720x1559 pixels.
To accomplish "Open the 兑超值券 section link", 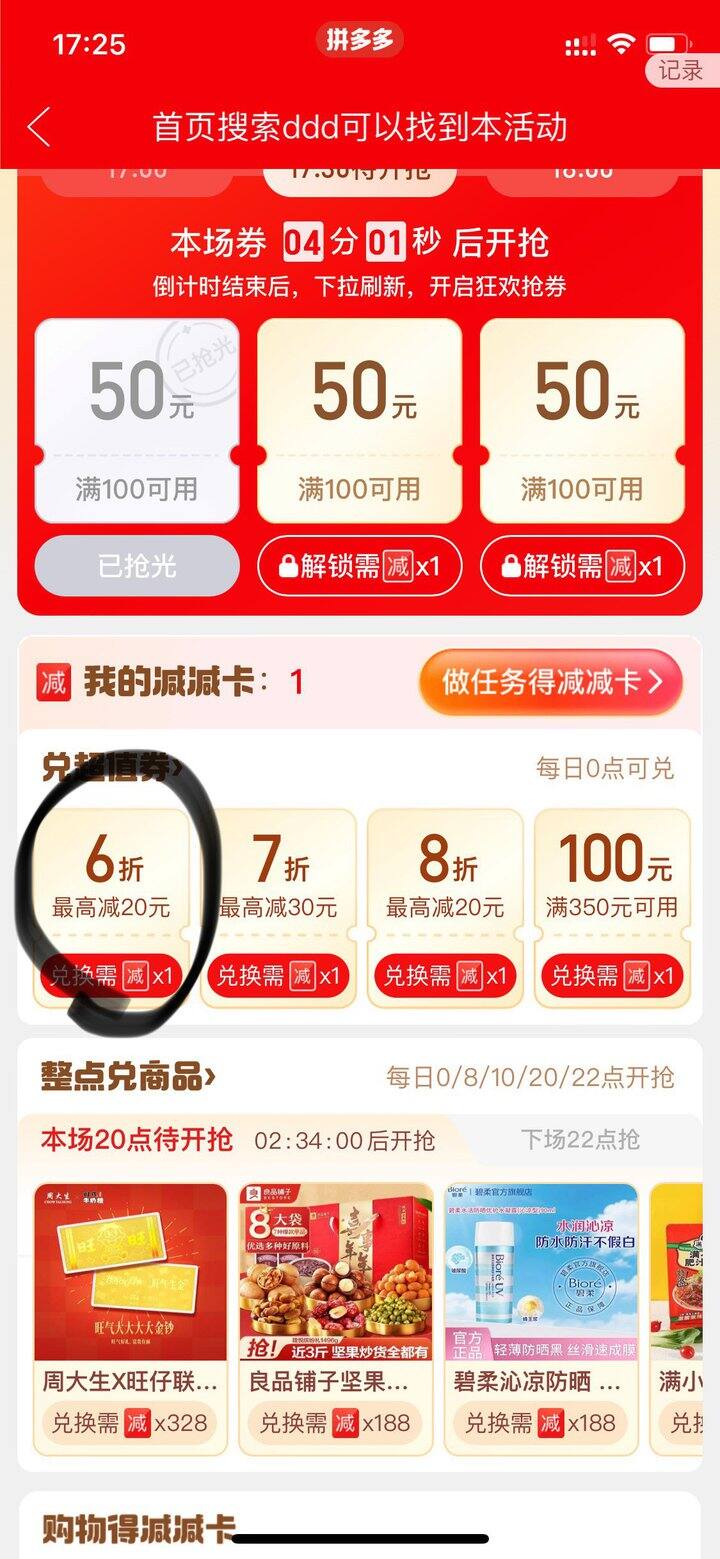I will tap(112, 767).
